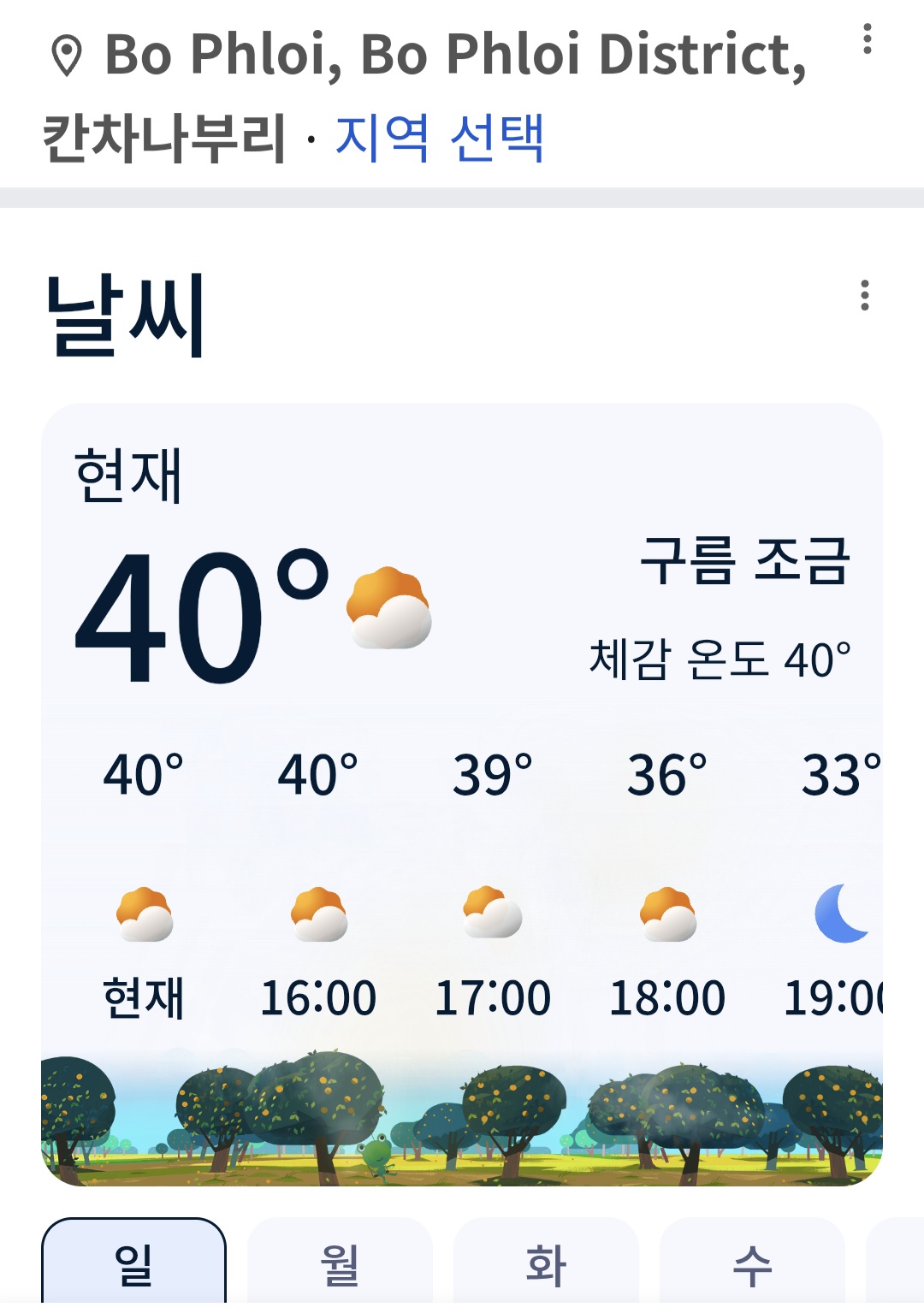924x1307 pixels.
Task: Open the current weather card
Action: 462,616
